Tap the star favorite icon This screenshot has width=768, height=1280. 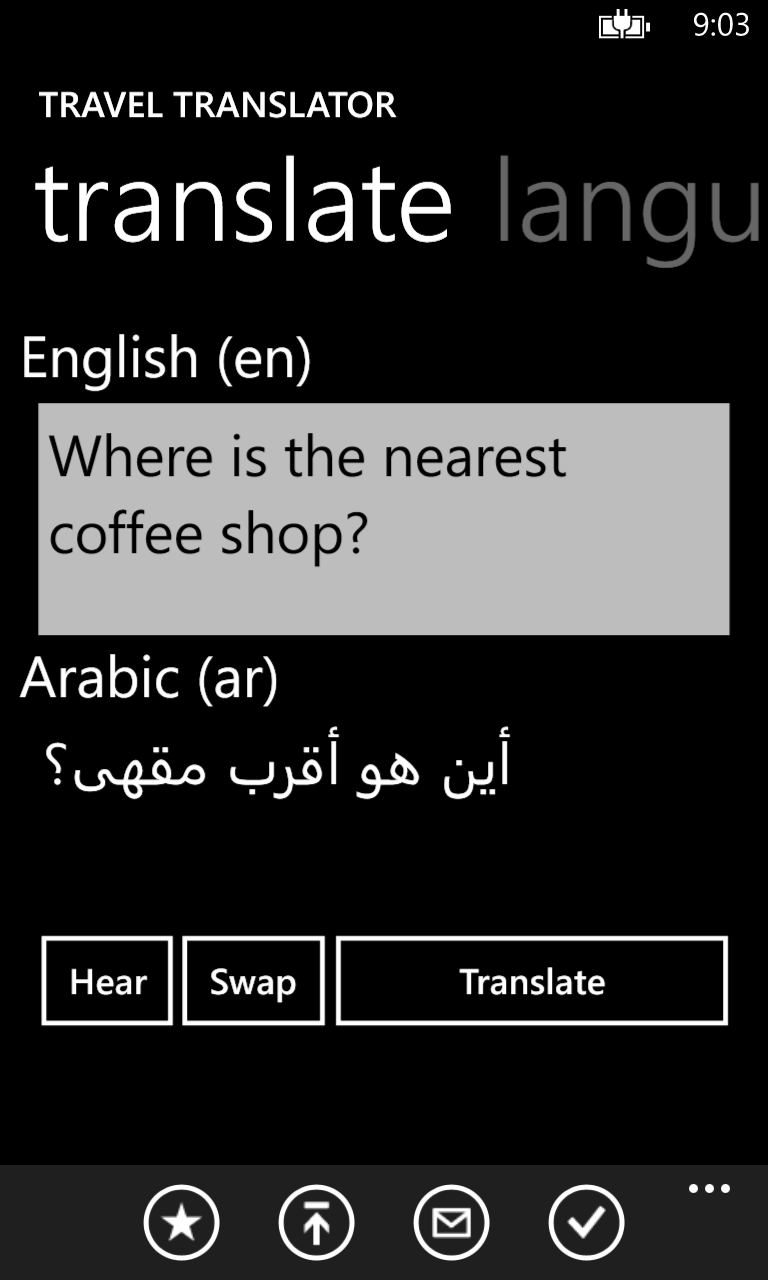(x=181, y=1222)
